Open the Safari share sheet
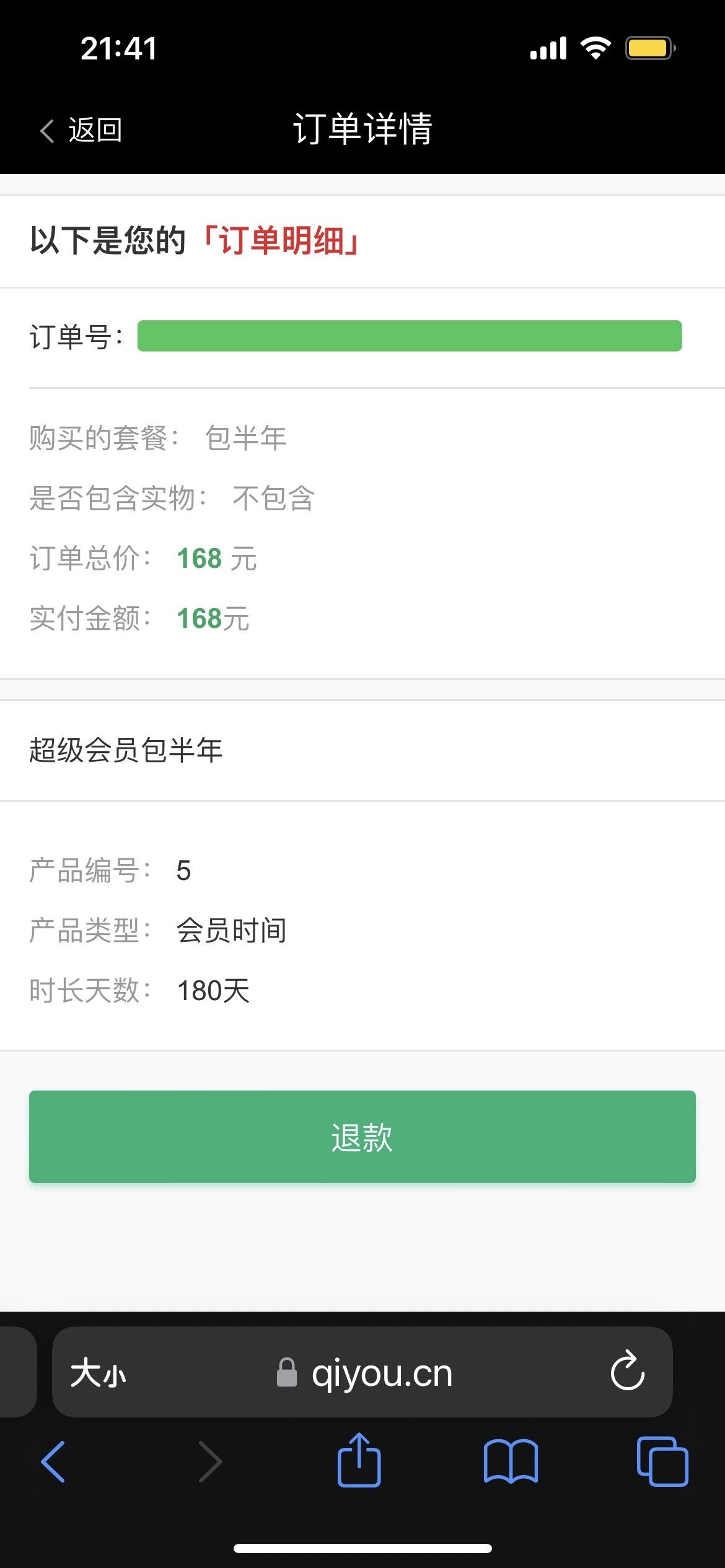Screen dimensions: 725x1568 [359, 1460]
